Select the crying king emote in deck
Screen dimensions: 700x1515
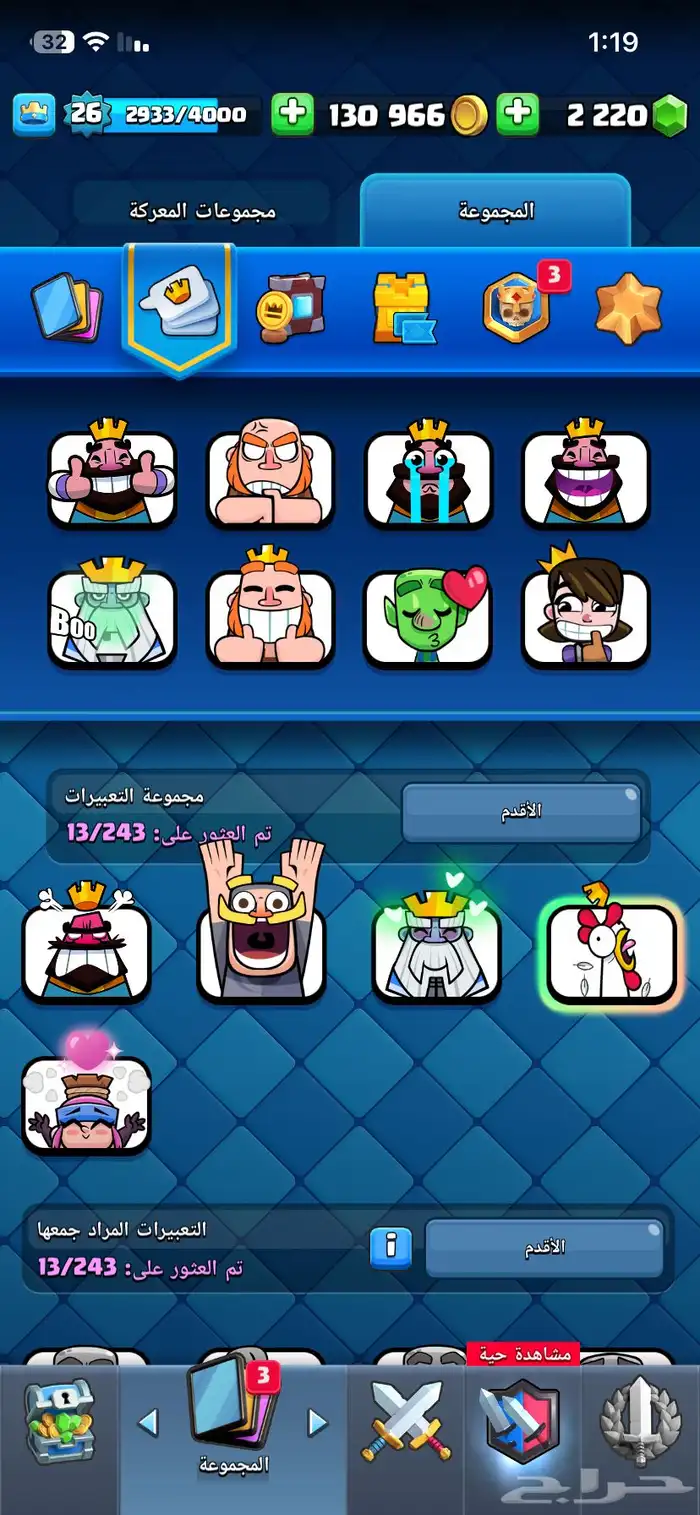pyautogui.click(x=428, y=478)
